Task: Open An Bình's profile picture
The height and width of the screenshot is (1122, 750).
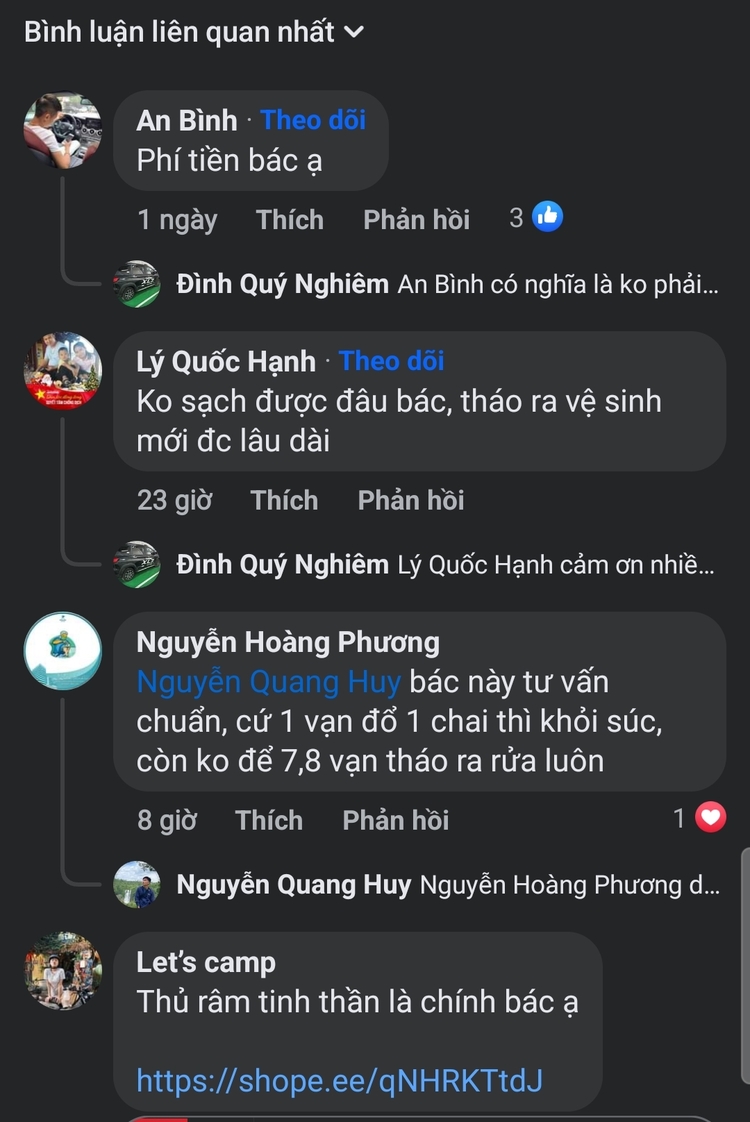Action: 62,132
